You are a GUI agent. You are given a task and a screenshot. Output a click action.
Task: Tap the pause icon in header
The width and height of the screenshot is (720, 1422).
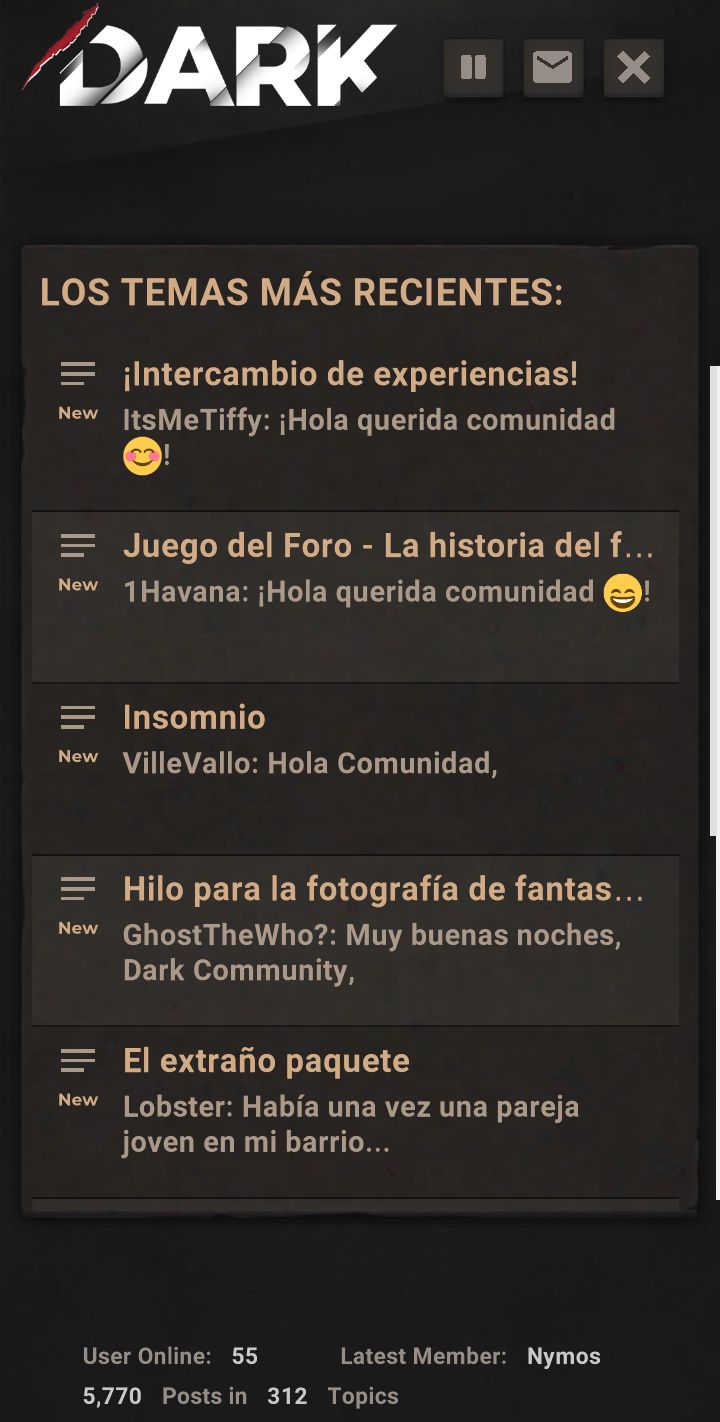point(473,68)
